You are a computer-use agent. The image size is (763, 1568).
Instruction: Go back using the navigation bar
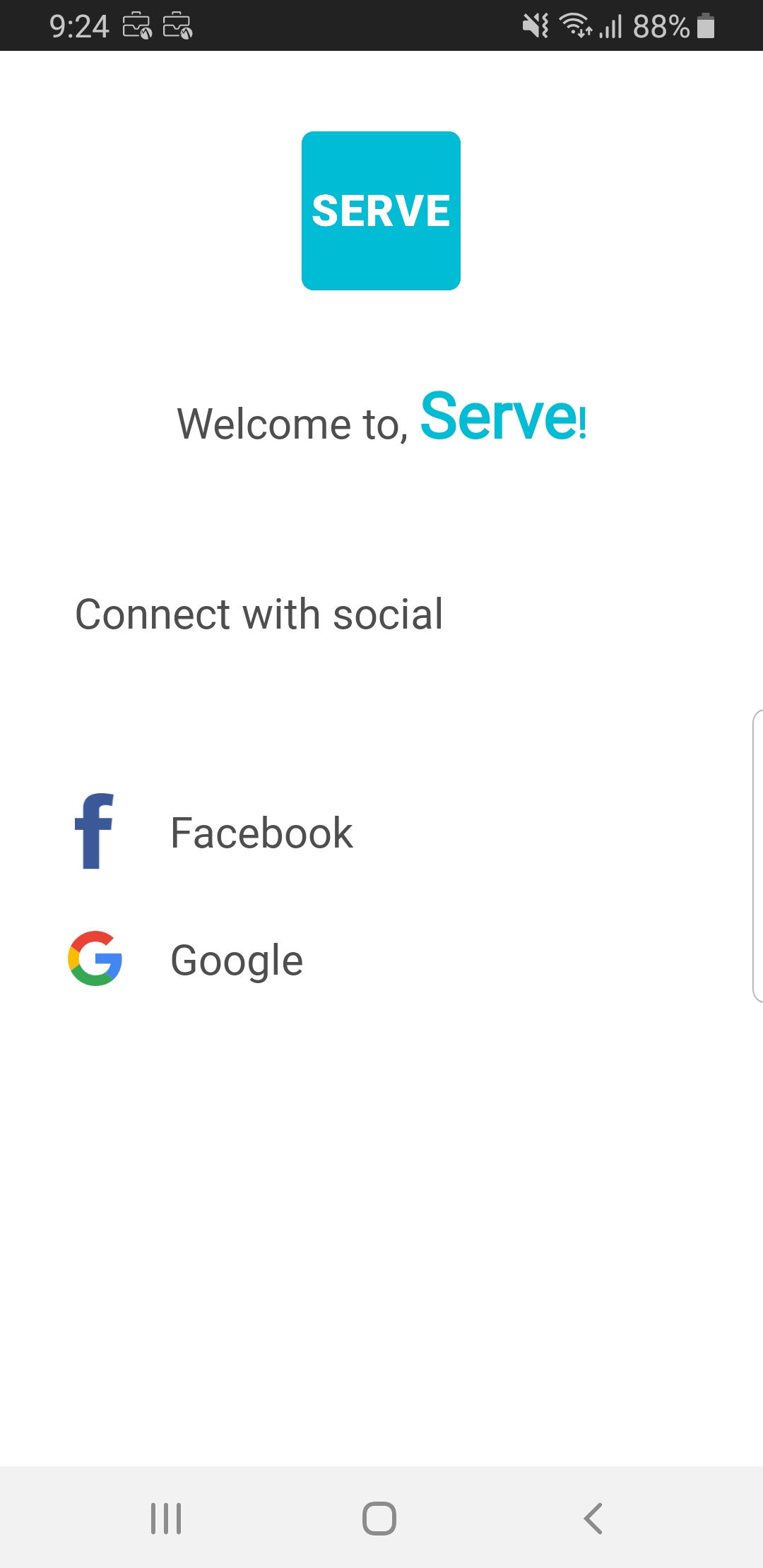click(593, 1518)
